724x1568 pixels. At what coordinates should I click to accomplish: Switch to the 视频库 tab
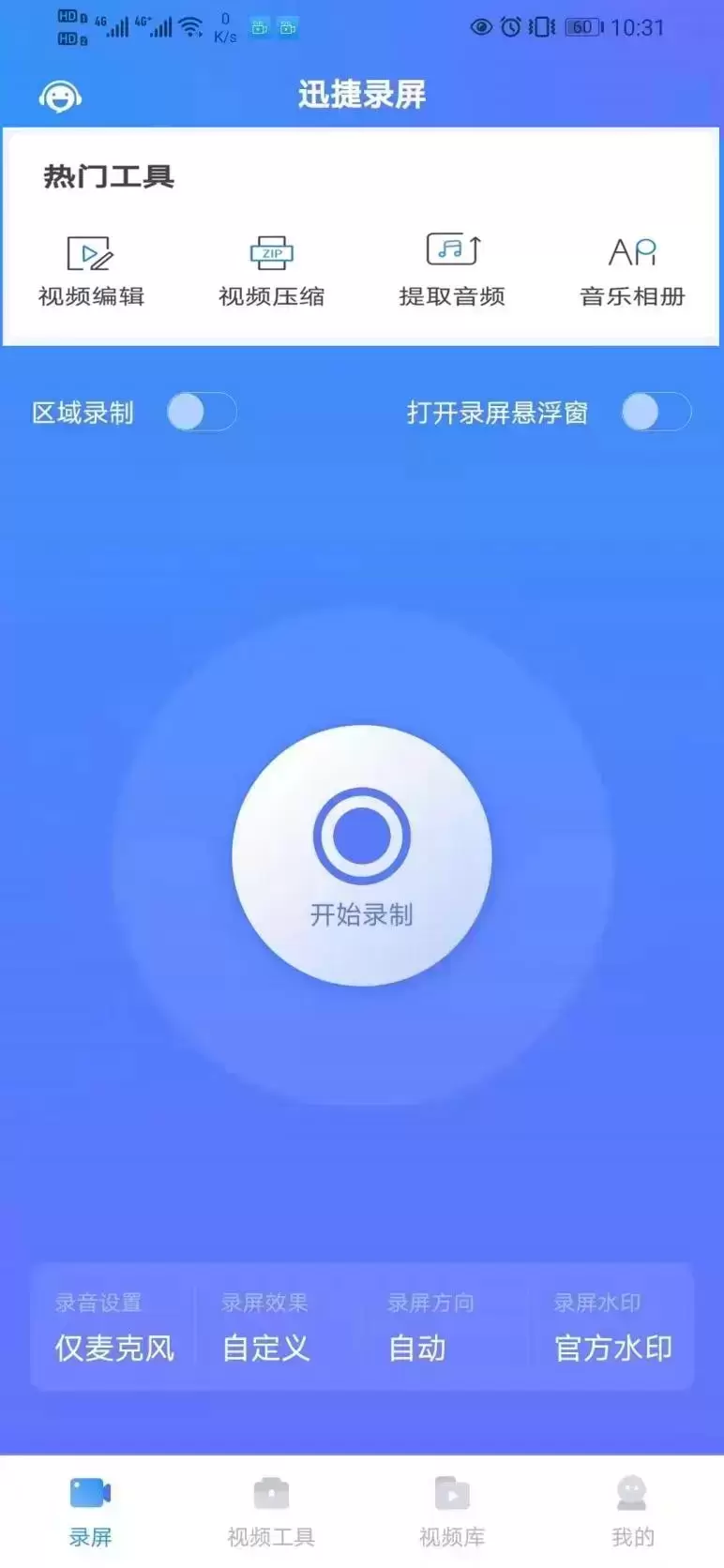tap(452, 1510)
